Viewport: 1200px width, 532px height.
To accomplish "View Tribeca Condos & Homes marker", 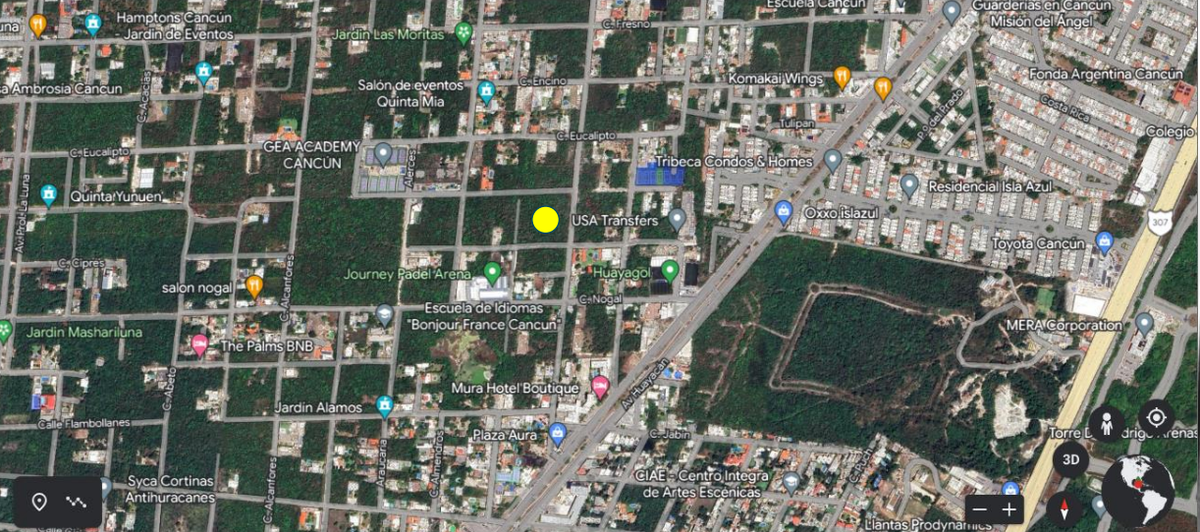I will coord(832,160).
